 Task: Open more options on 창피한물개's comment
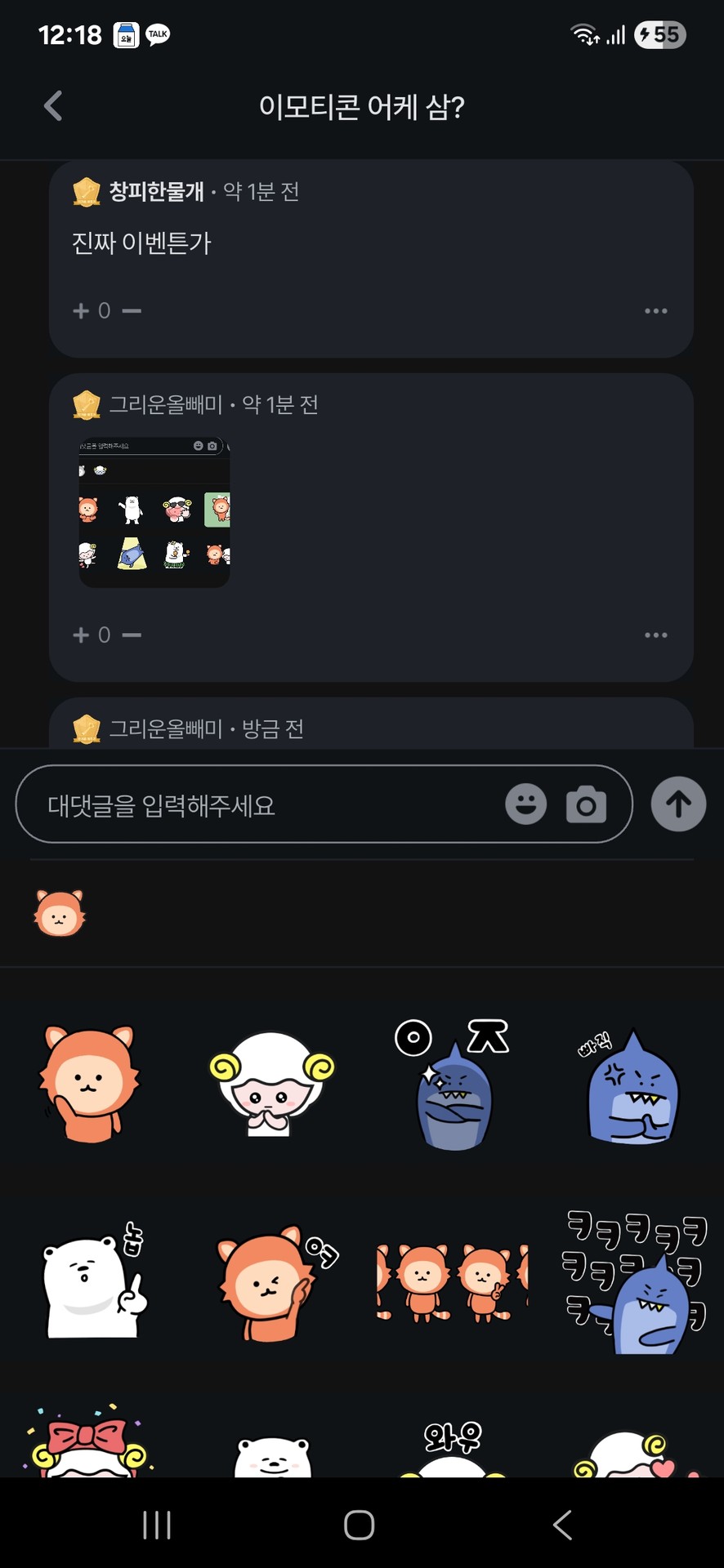[655, 311]
